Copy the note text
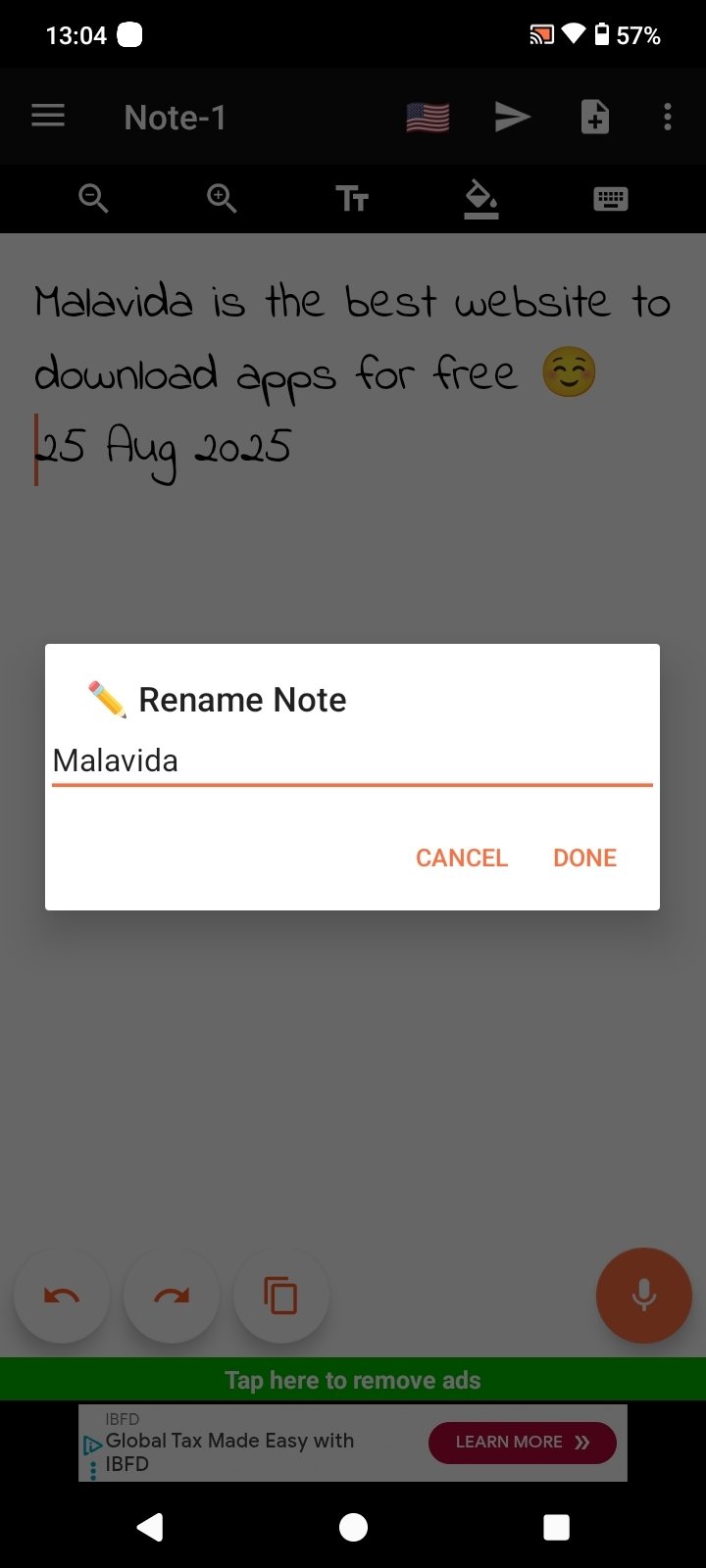This screenshot has height=1568, width=706. (281, 1296)
